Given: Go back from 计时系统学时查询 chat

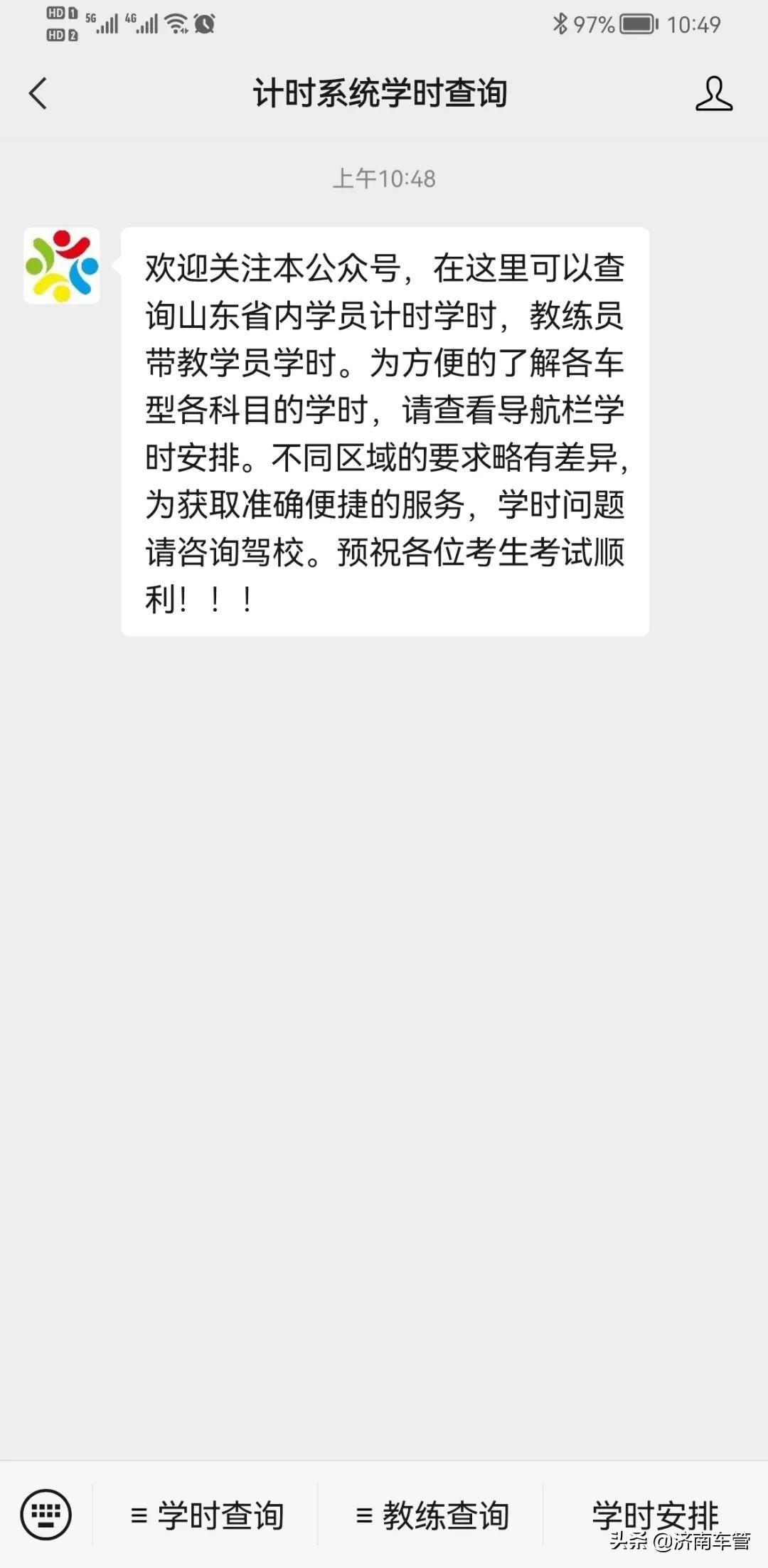Looking at the screenshot, I should (38, 93).
